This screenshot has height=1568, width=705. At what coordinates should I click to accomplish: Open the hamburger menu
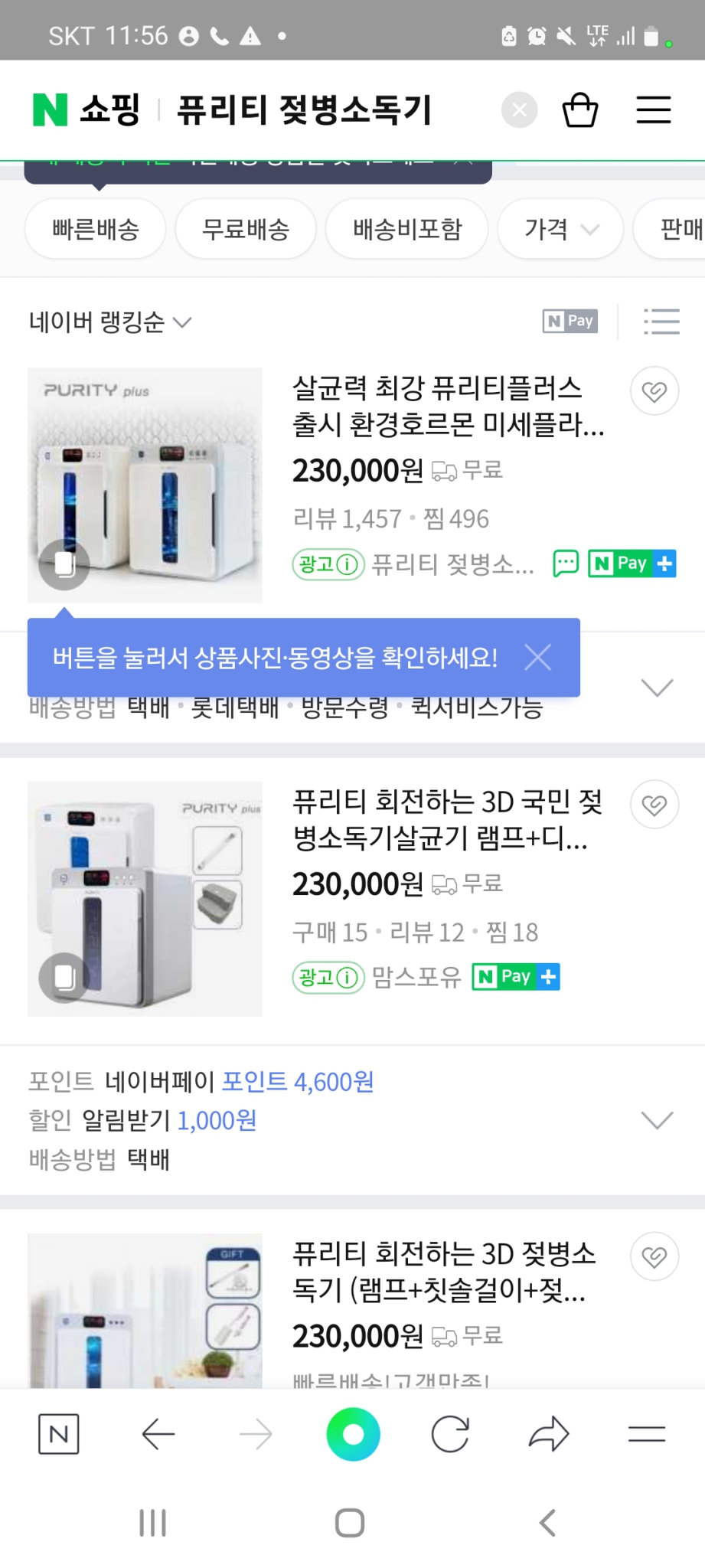[653, 109]
